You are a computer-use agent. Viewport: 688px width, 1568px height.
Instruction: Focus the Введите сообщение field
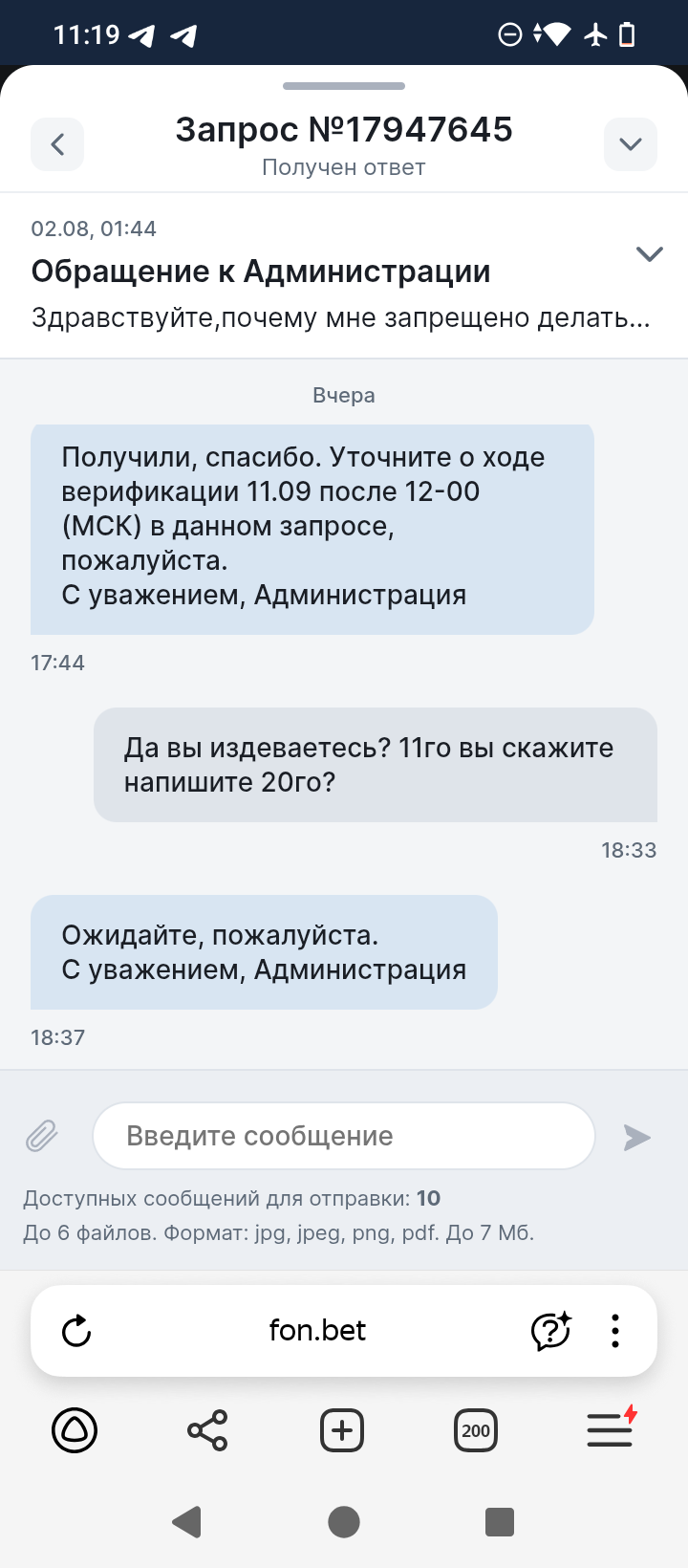coord(344,1136)
